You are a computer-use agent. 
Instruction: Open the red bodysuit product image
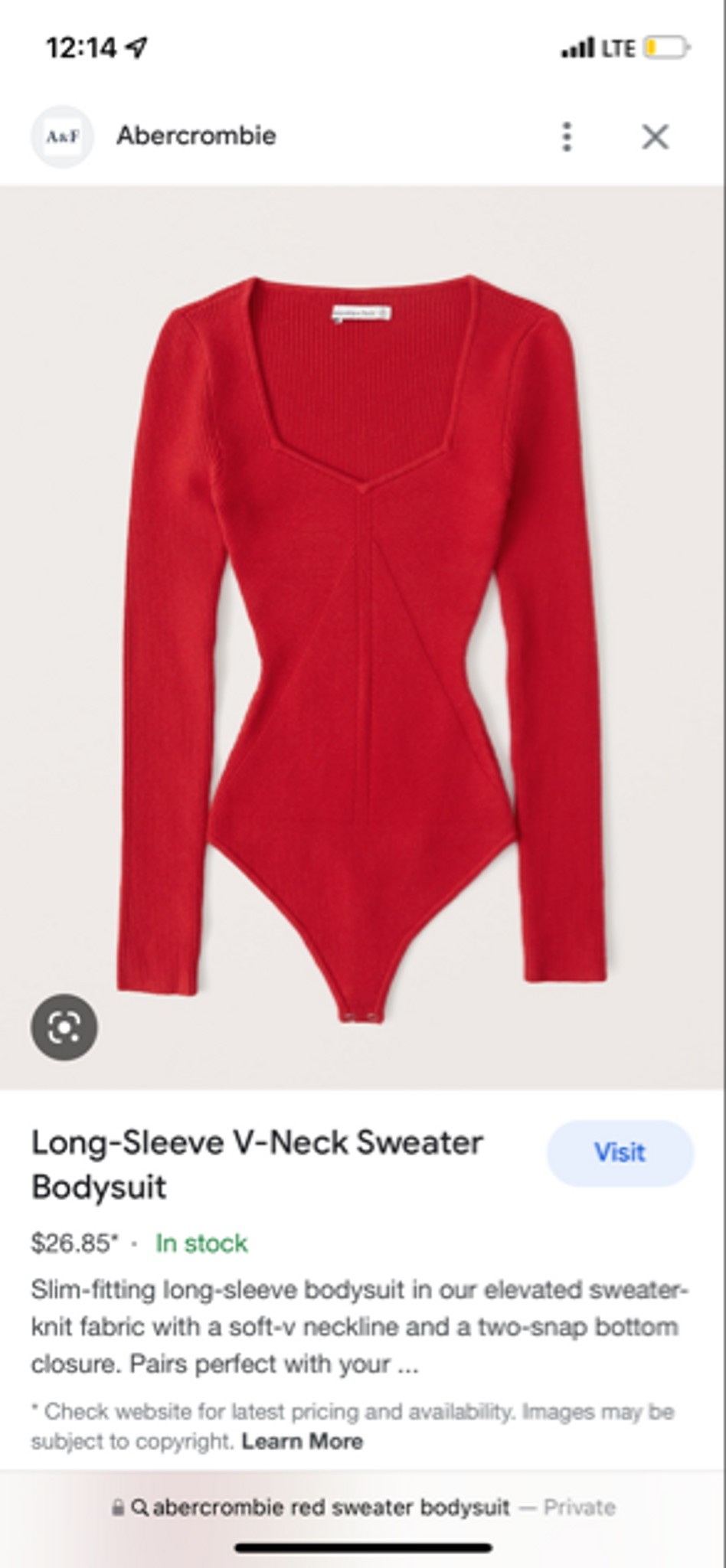[x=363, y=637]
